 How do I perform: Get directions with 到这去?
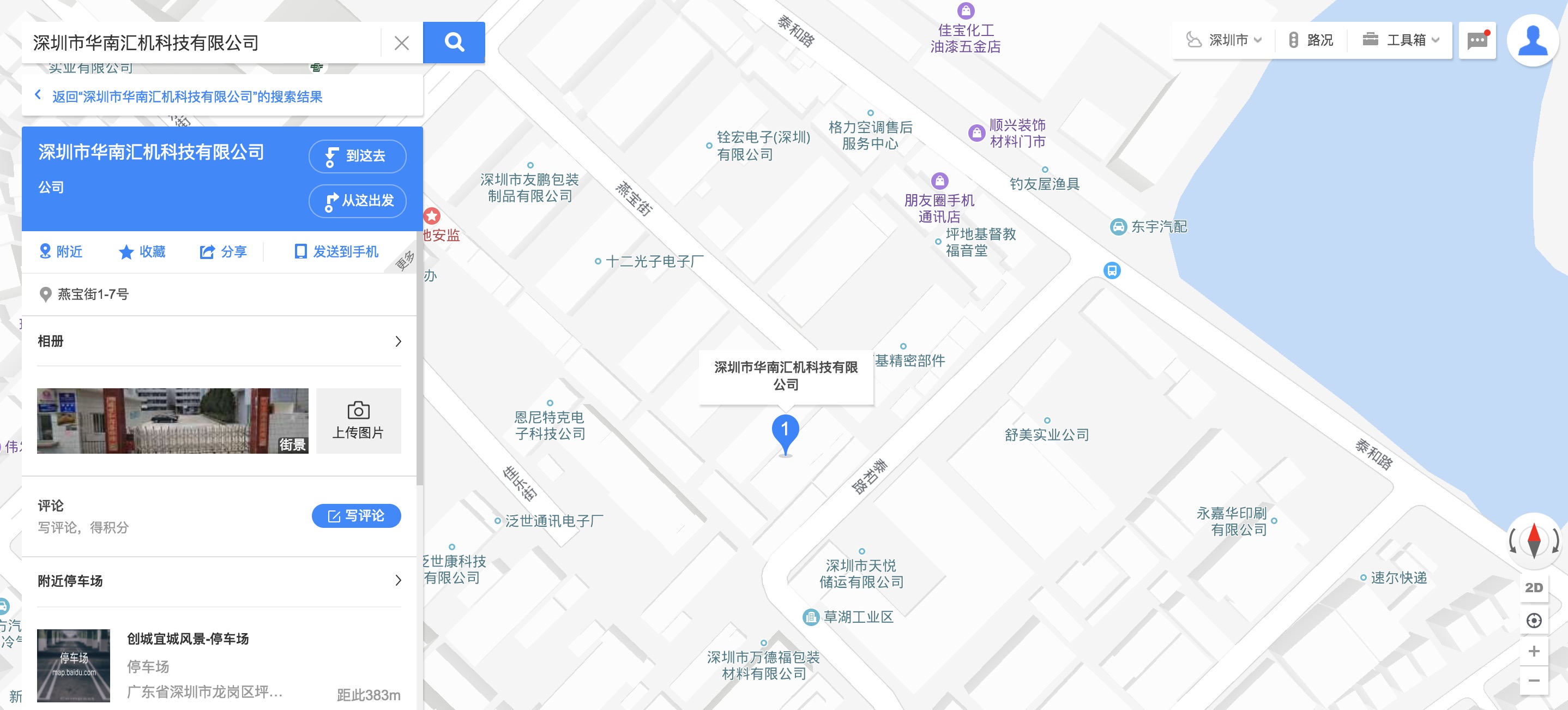pos(357,156)
